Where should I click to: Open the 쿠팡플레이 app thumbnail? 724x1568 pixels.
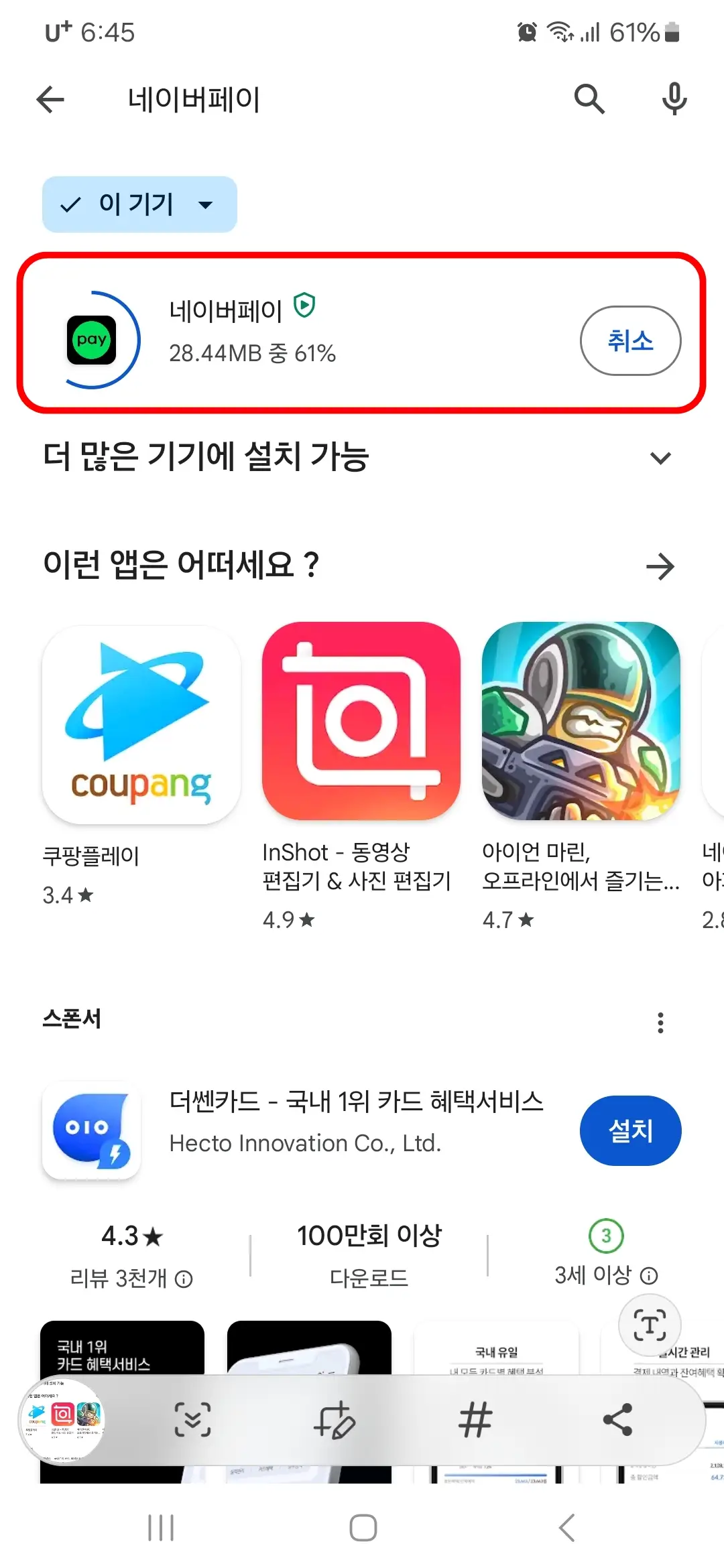coord(139,726)
